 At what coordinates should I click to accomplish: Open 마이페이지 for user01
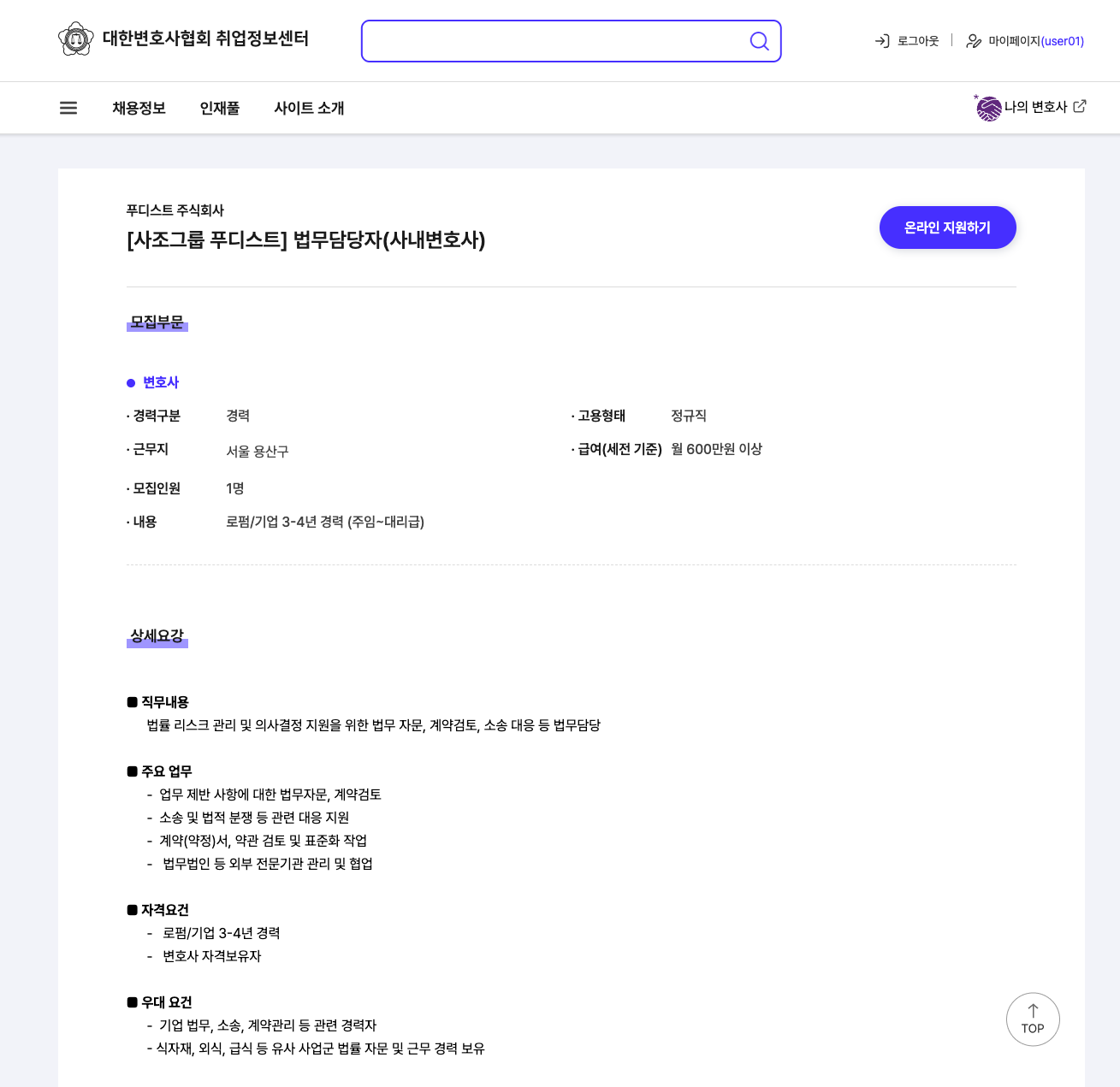(x=1025, y=41)
